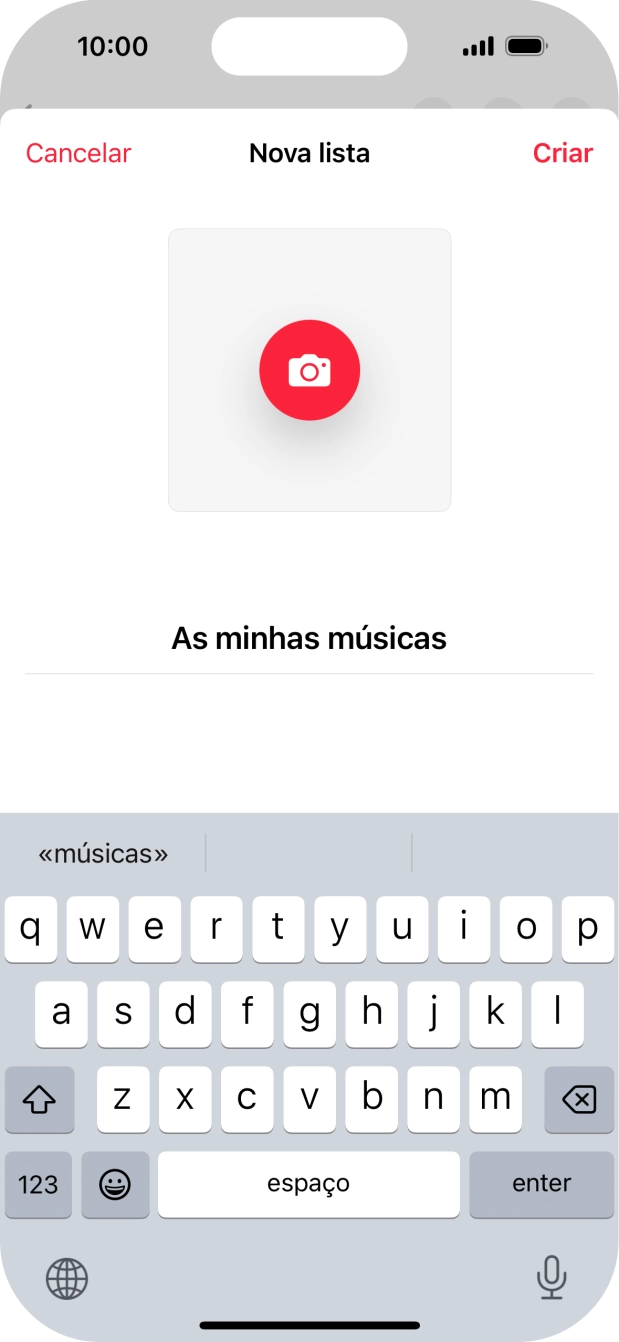Choose the «músicas» keyboard suggestion

pyautogui.click(x=103, y=853)
